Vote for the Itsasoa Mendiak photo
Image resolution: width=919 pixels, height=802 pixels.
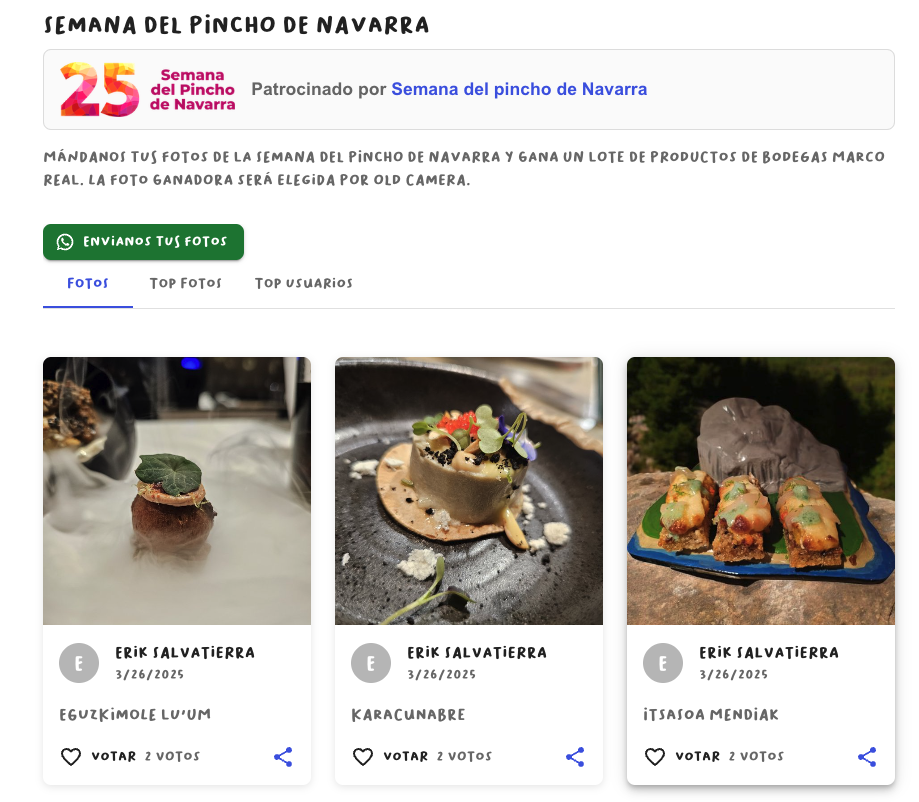pos(682,757)
